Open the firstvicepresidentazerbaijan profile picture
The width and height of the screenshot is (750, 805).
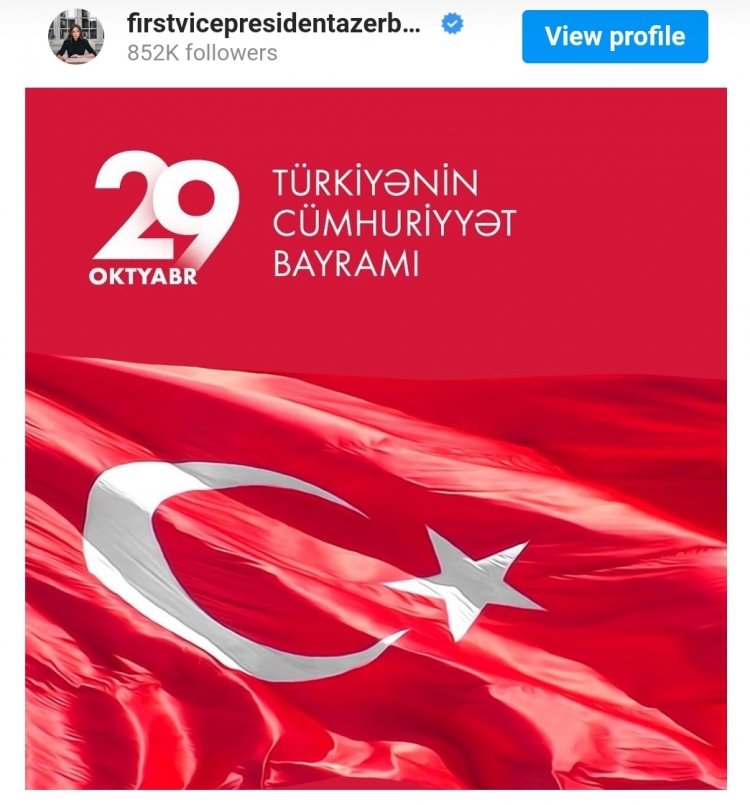pos(76,37)
